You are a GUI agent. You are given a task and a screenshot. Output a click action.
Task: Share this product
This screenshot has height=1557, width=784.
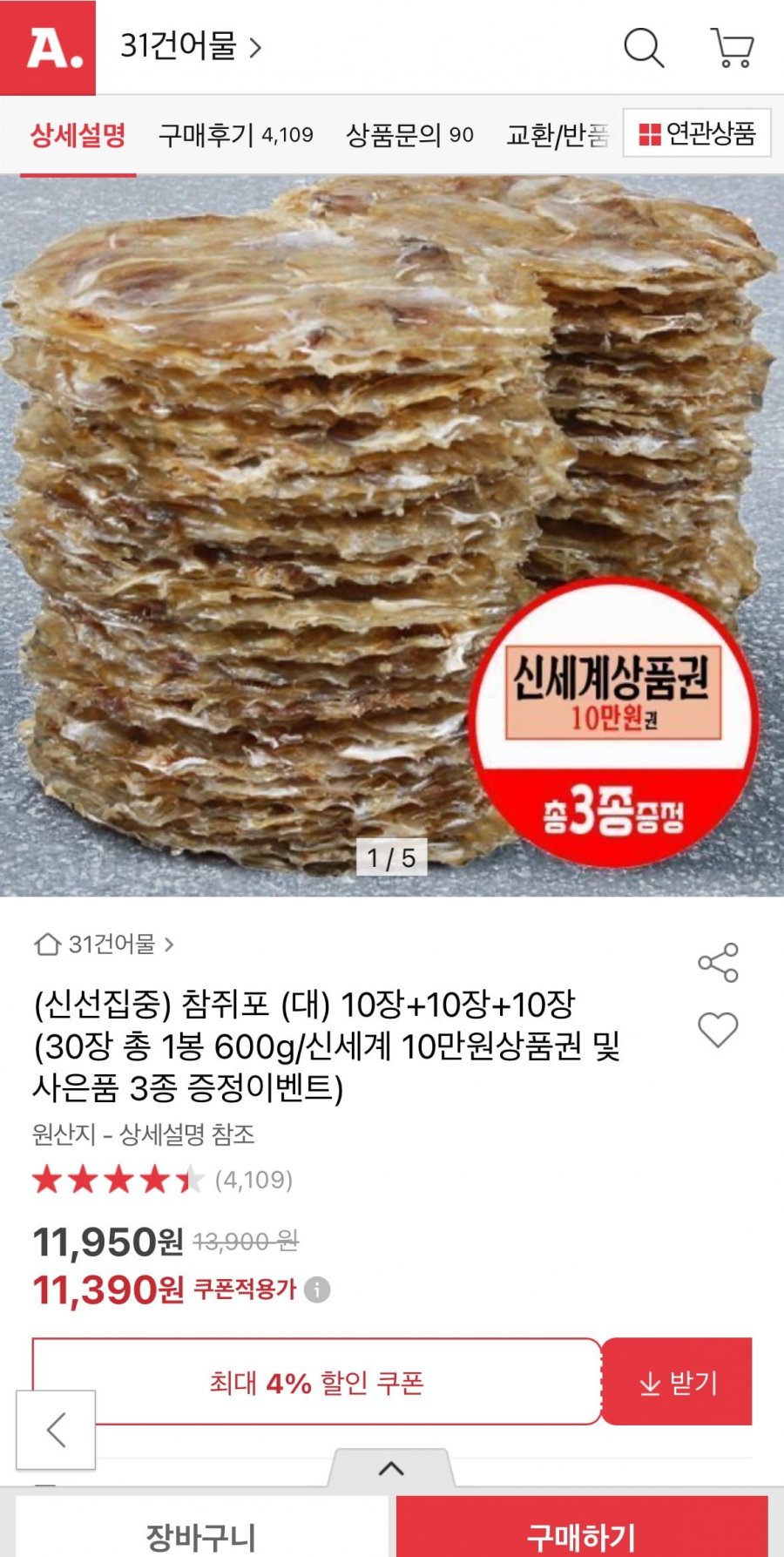point(718,963)
